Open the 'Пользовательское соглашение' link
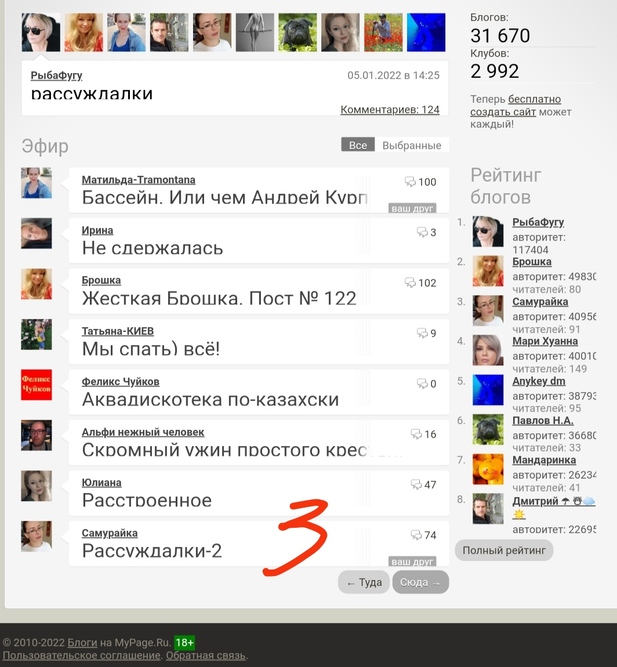 (x=81, y=655)
